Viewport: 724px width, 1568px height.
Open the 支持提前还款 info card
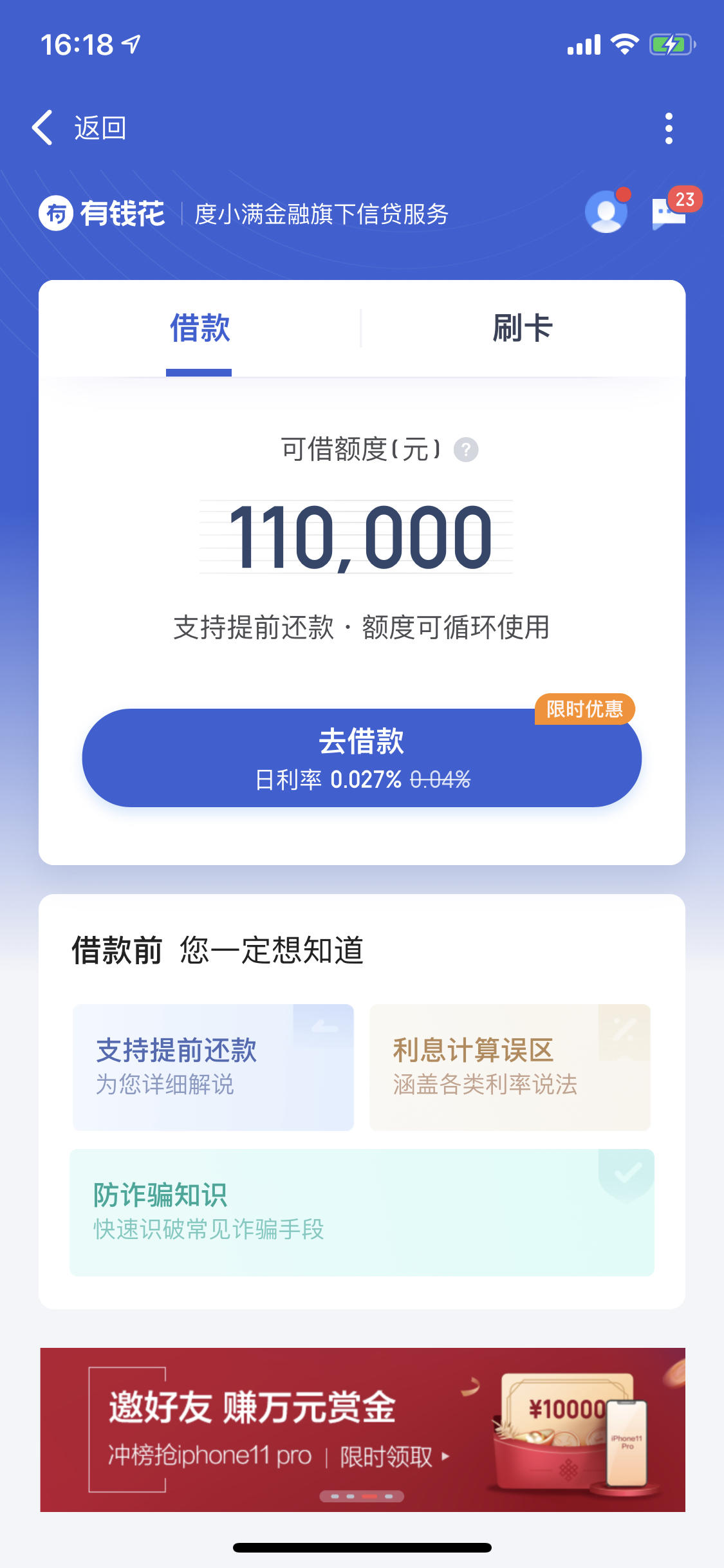coord(212,1067)
